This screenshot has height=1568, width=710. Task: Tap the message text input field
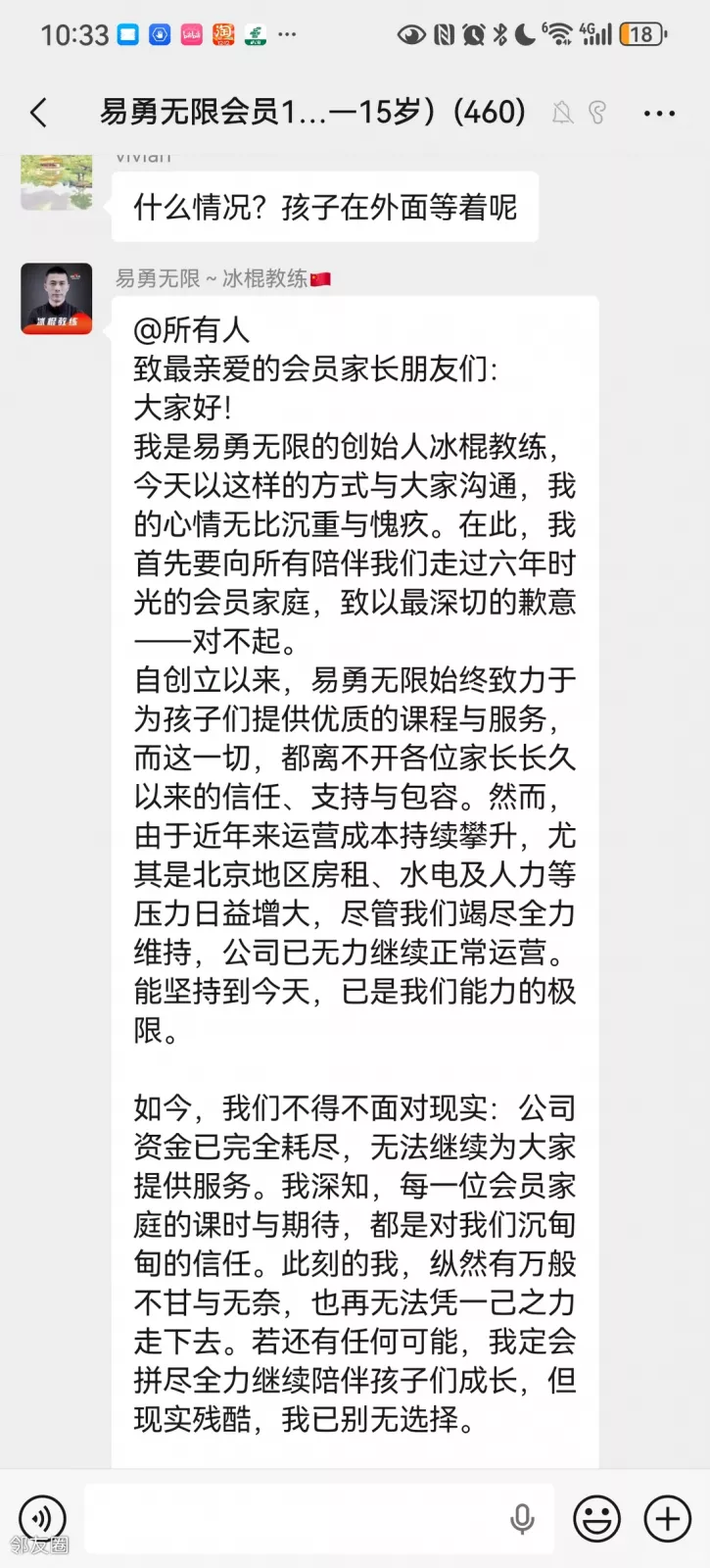coord(294,1518)
